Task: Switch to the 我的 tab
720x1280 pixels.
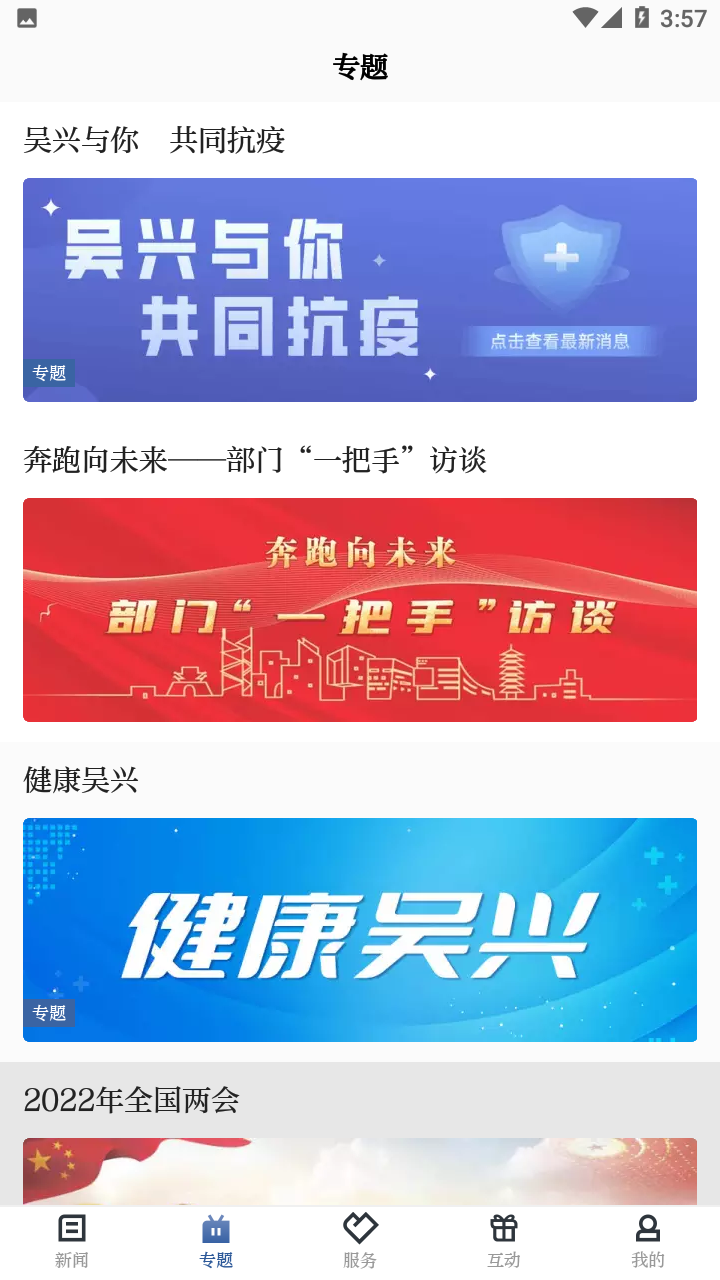Action: tap(648, 1240)
